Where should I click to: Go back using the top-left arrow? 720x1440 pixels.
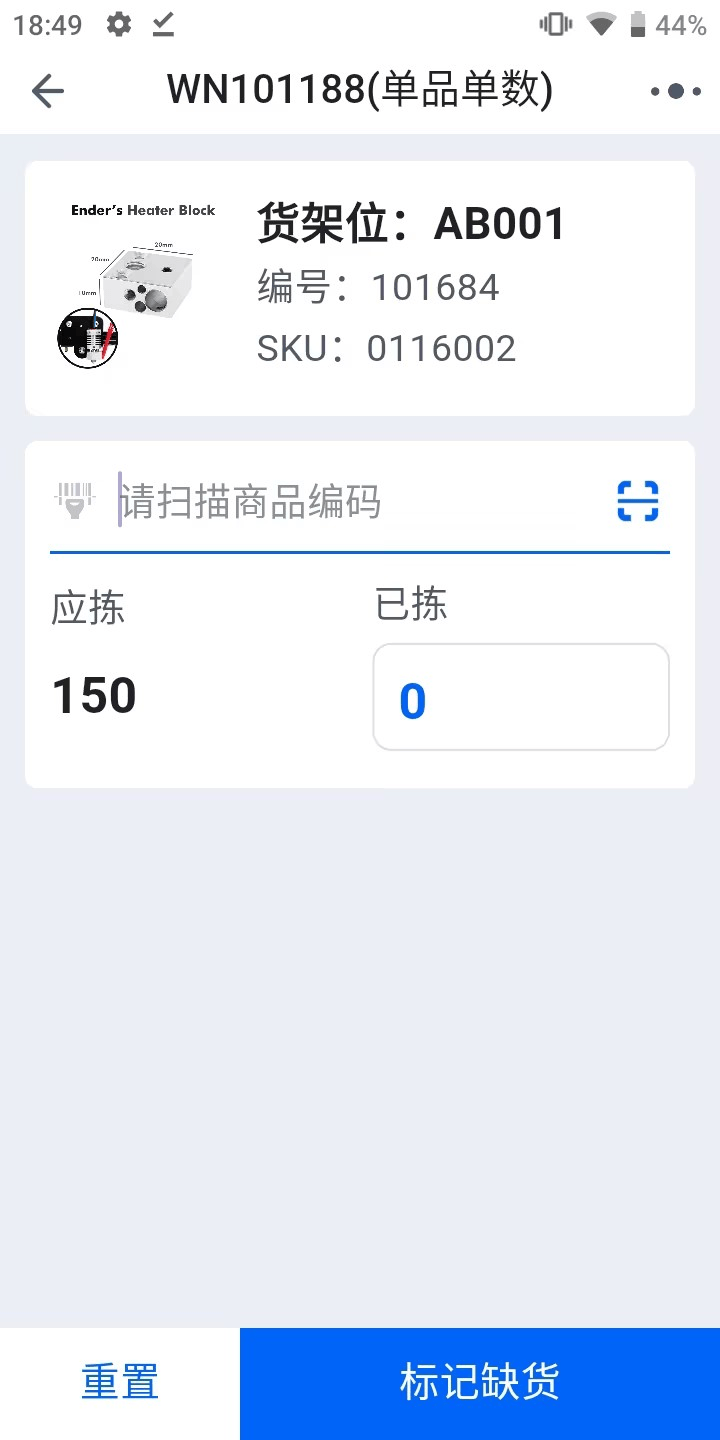pyautogui.click(x=47, y=91)
